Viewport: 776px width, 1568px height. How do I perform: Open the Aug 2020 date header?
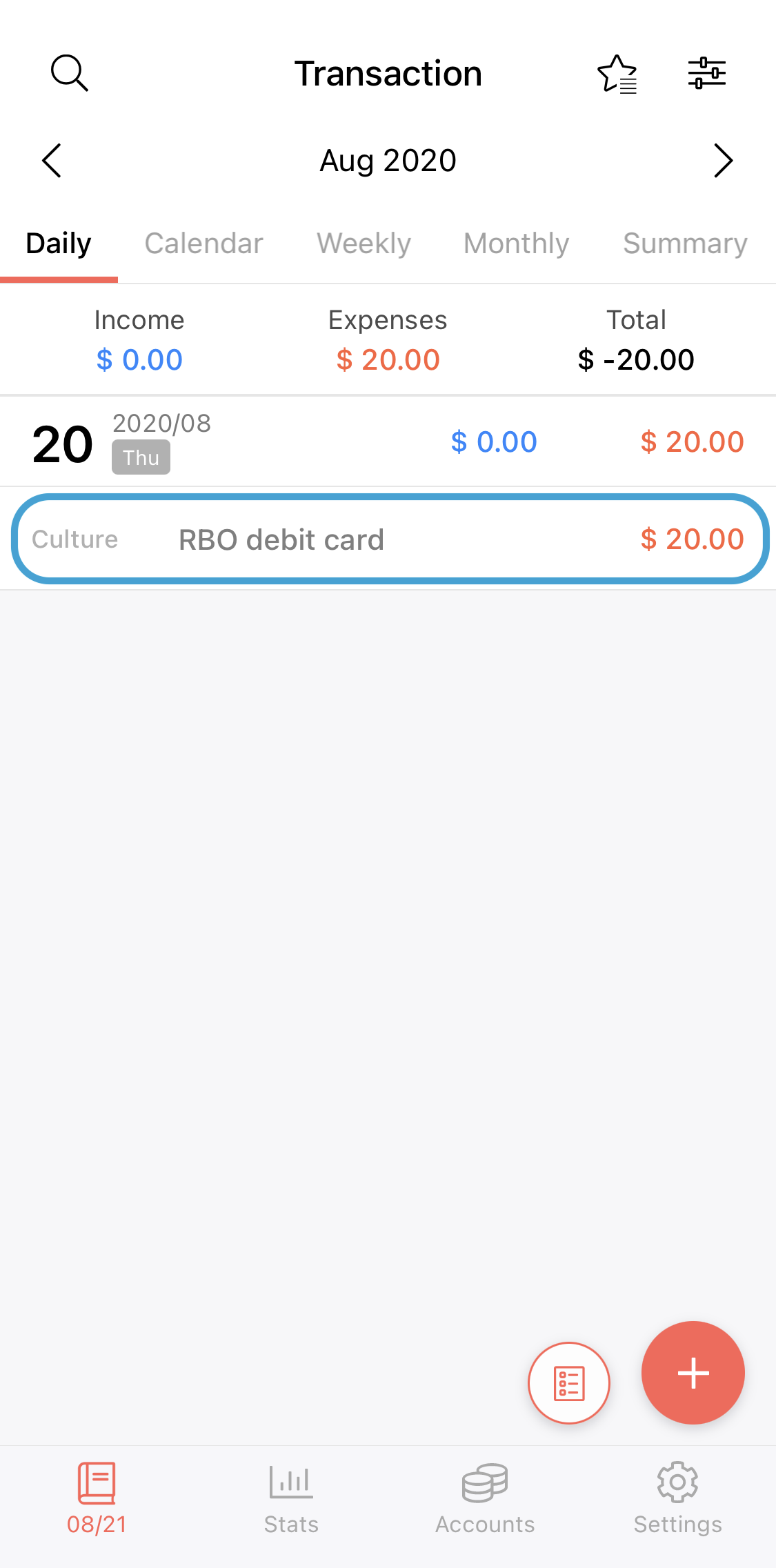pos(388,160)
